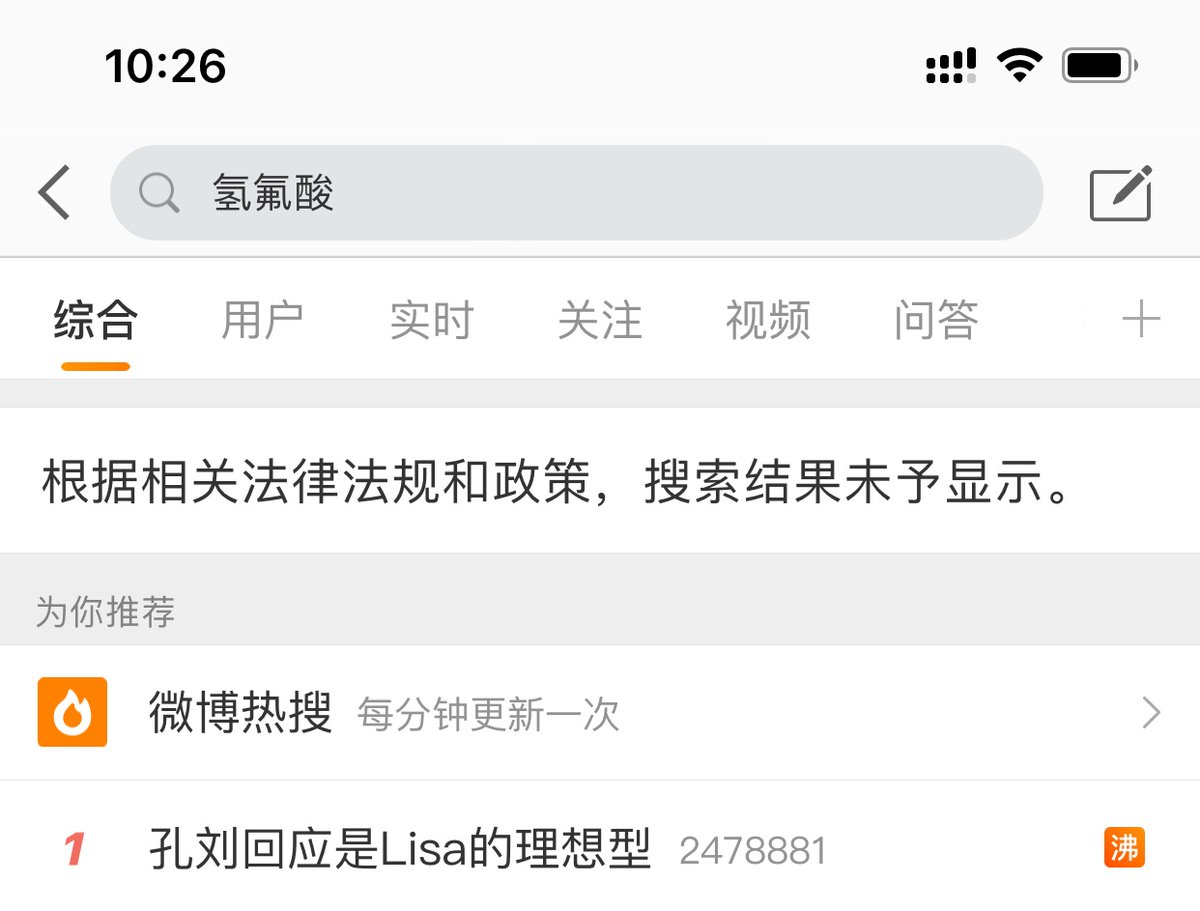The height and width of the screenshot is (911, 1200).
Task: Open the 微博热搜 hot search list
Action: 600,713
